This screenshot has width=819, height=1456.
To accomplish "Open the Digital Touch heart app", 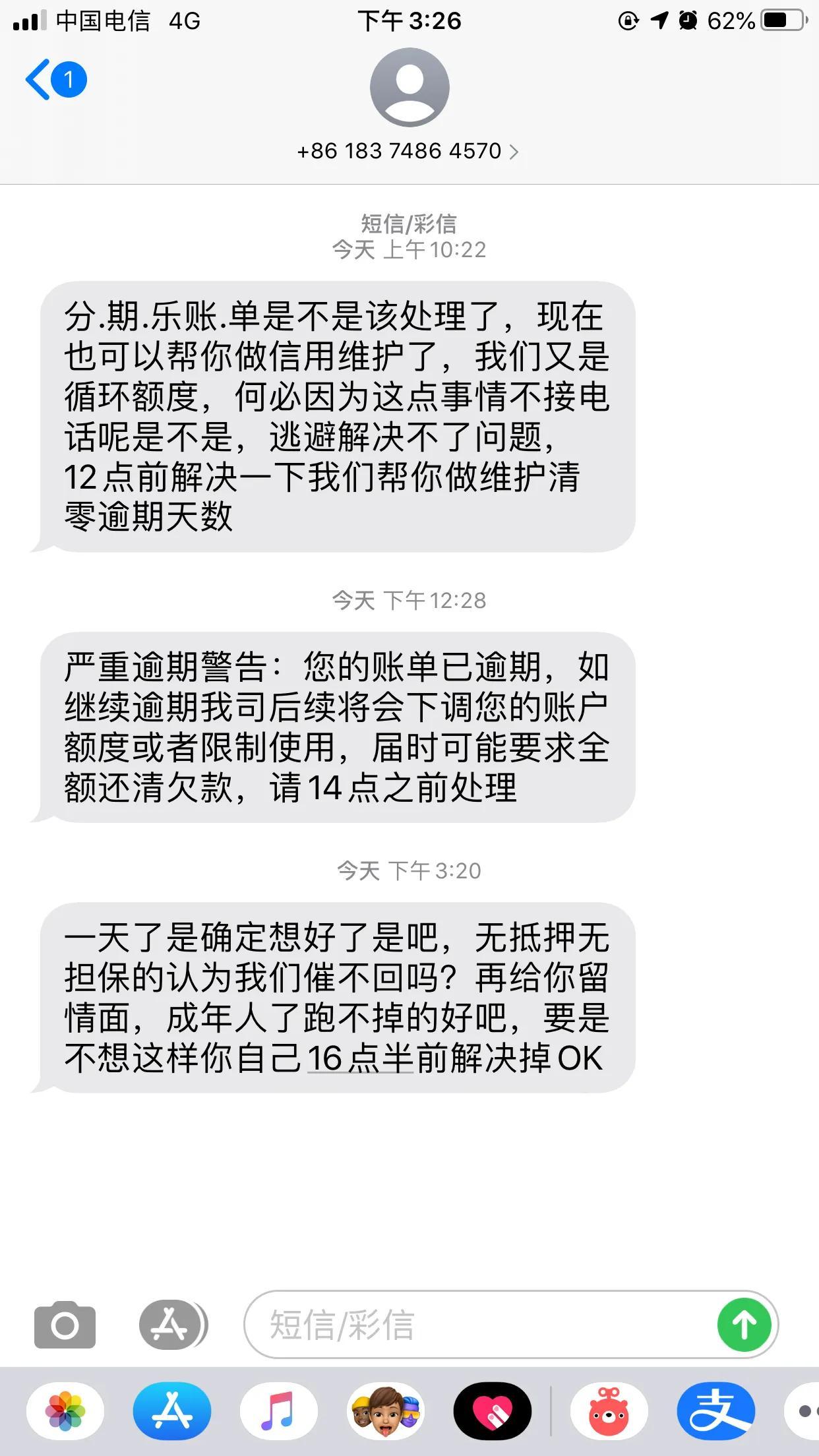I will (x=493, y=1412).
